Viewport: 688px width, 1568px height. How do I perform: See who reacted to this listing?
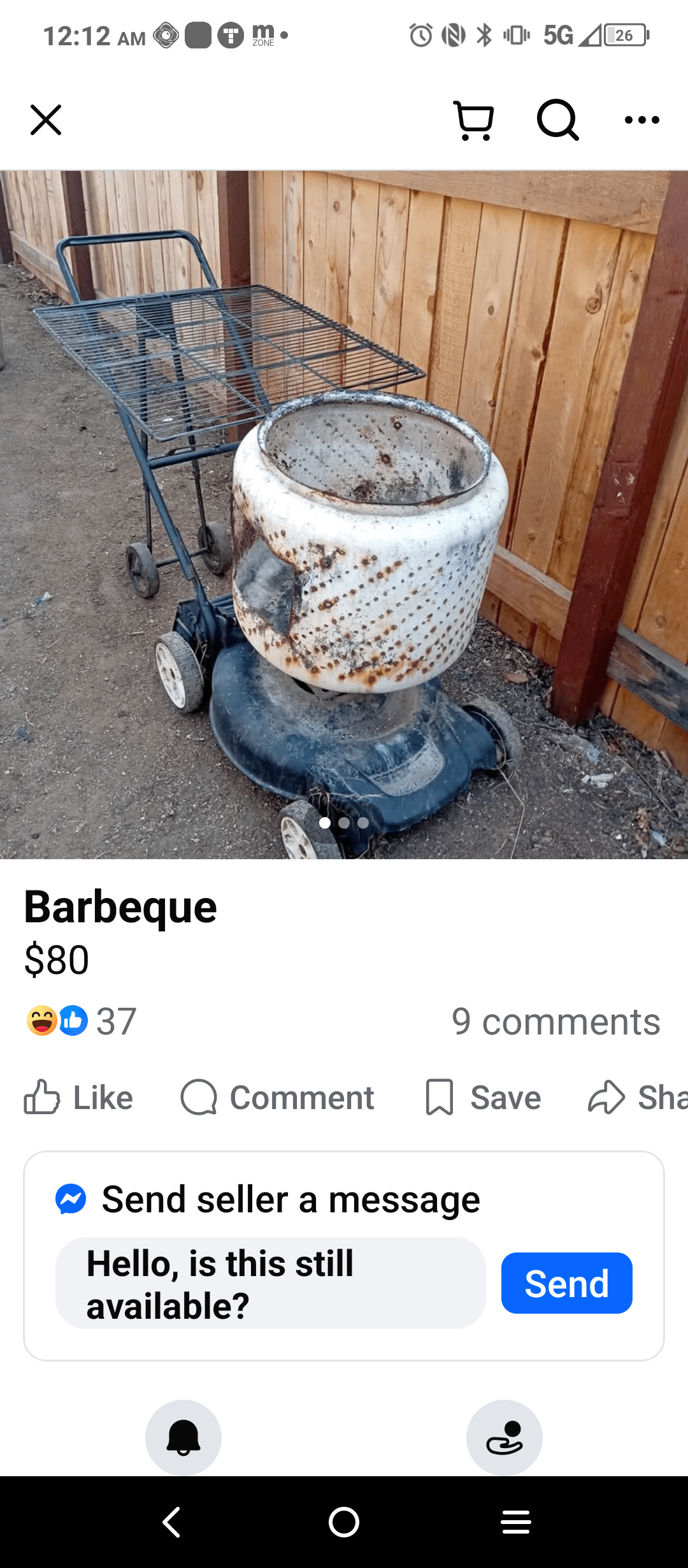point(81,1021)
